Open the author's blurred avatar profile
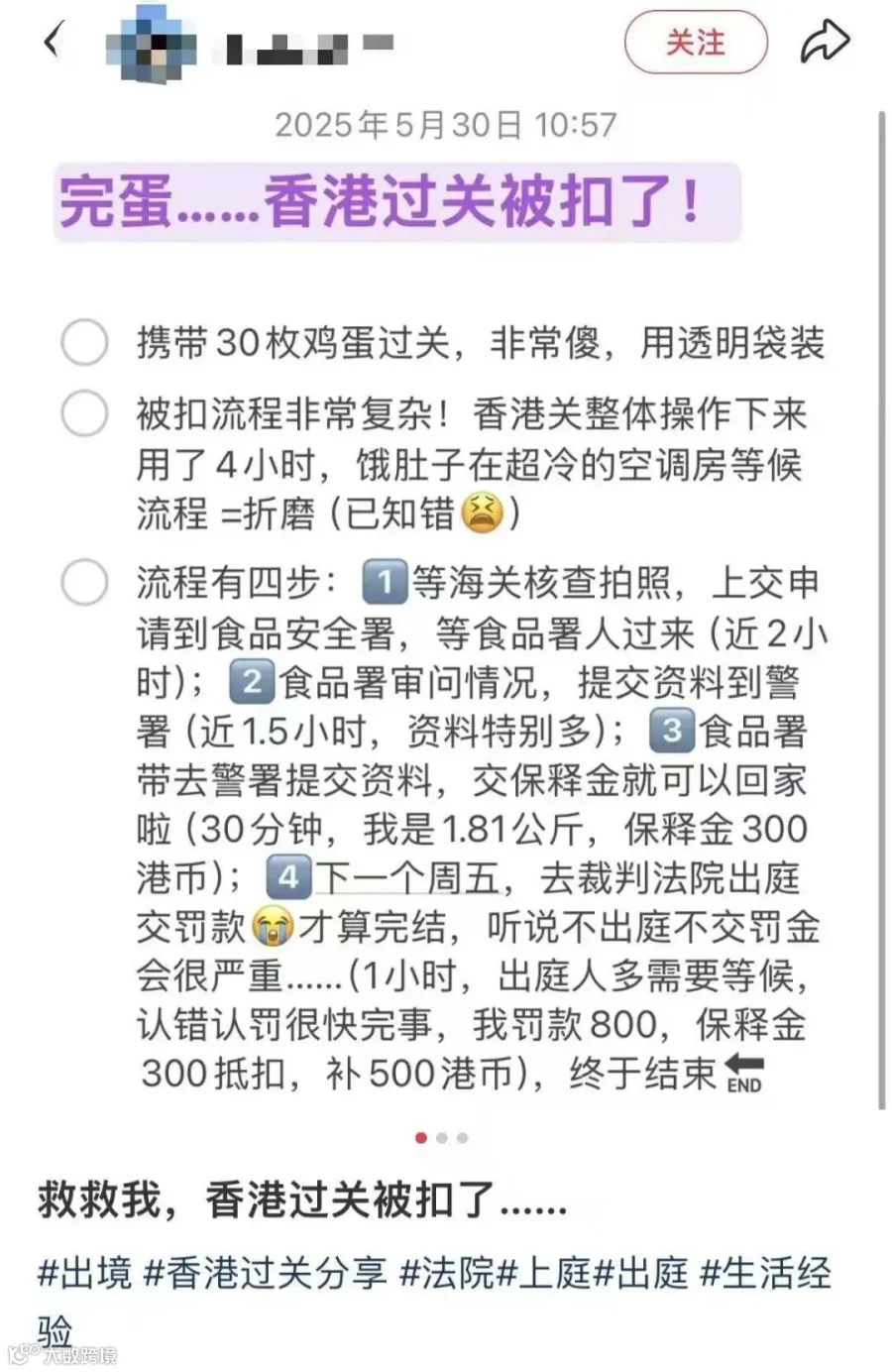 pyautogui.click(x=151, y=43)
